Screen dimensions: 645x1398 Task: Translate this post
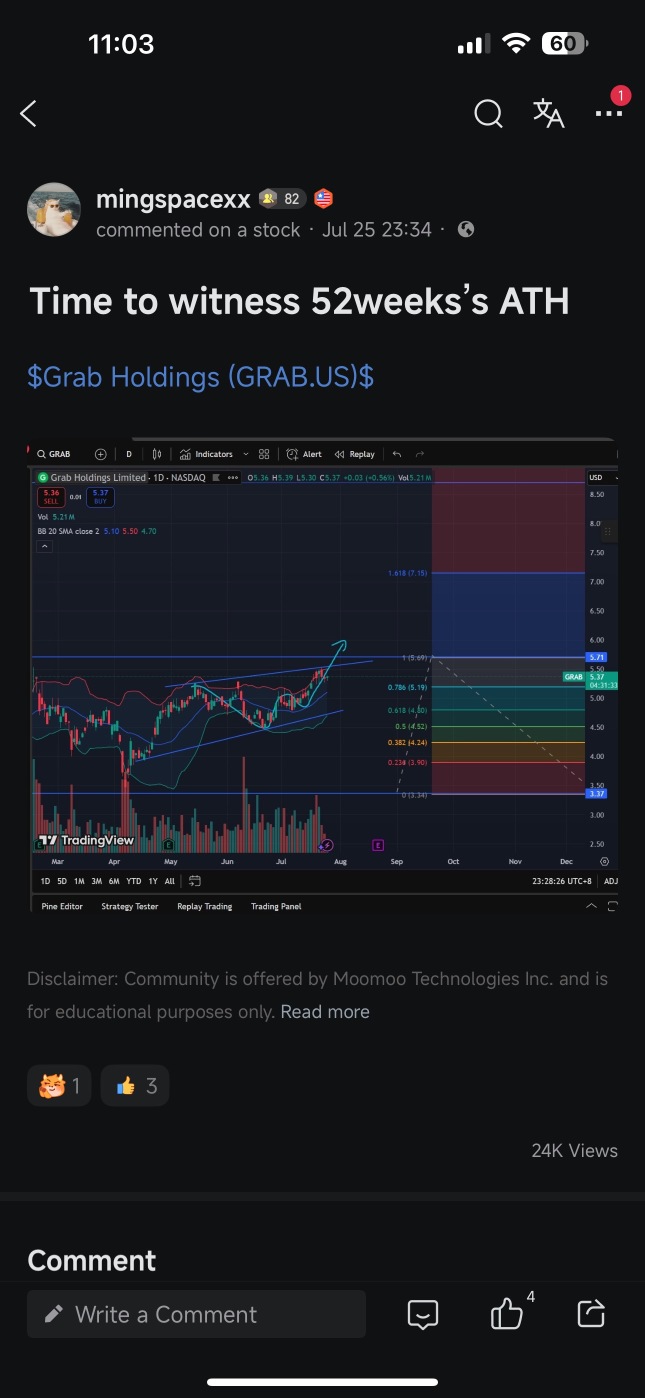[x=548, y=114]
